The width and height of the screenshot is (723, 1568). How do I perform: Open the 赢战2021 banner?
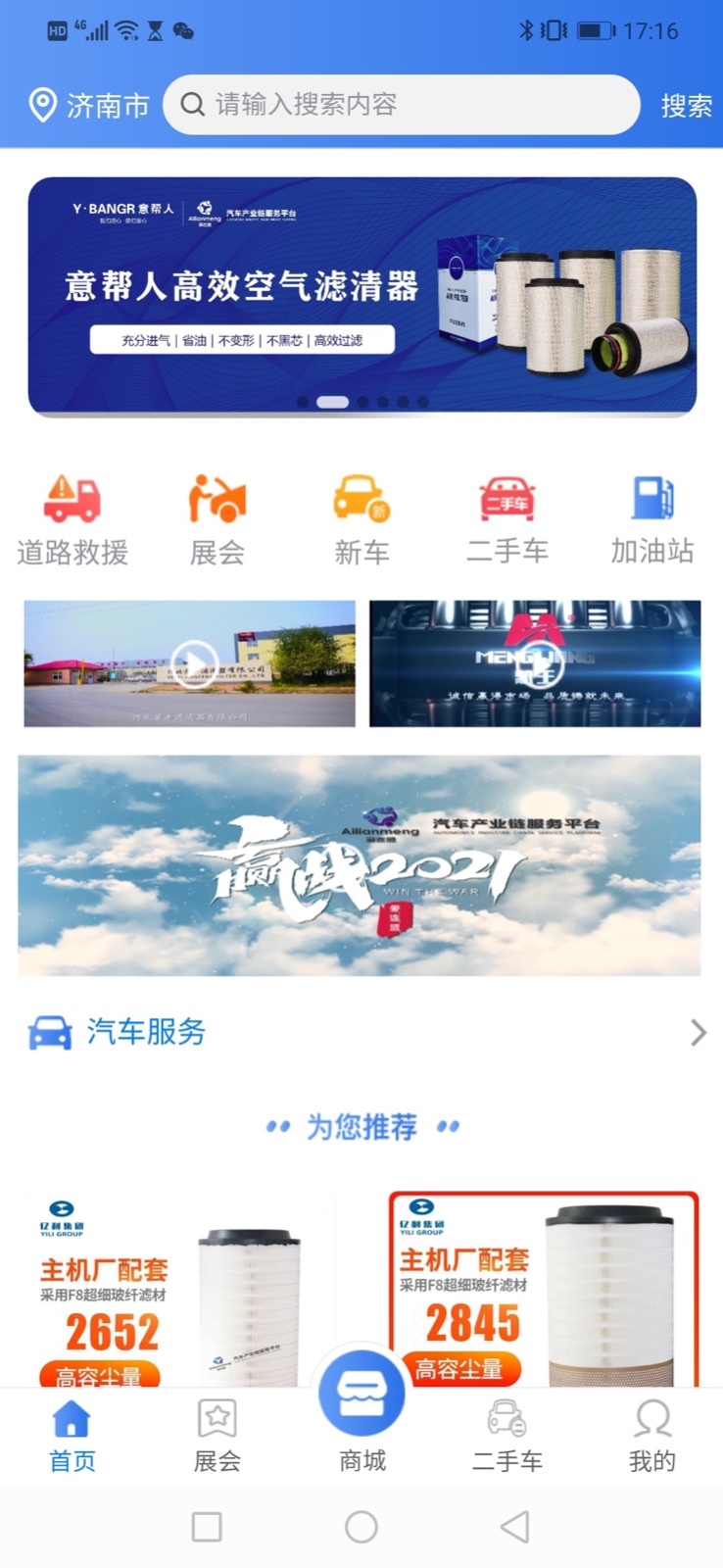tap(360, 864)
